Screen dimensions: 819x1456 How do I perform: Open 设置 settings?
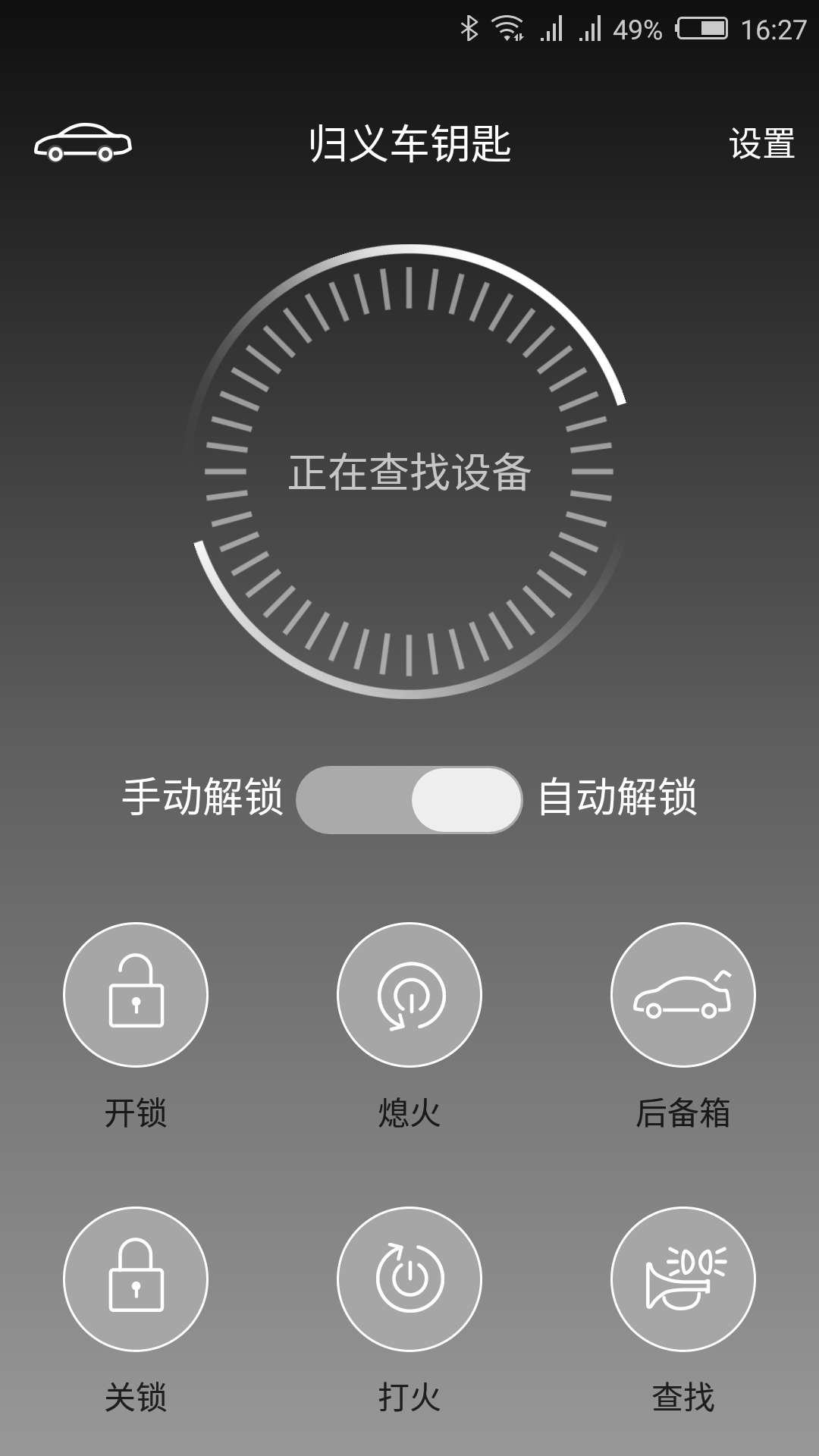(761, 143)
